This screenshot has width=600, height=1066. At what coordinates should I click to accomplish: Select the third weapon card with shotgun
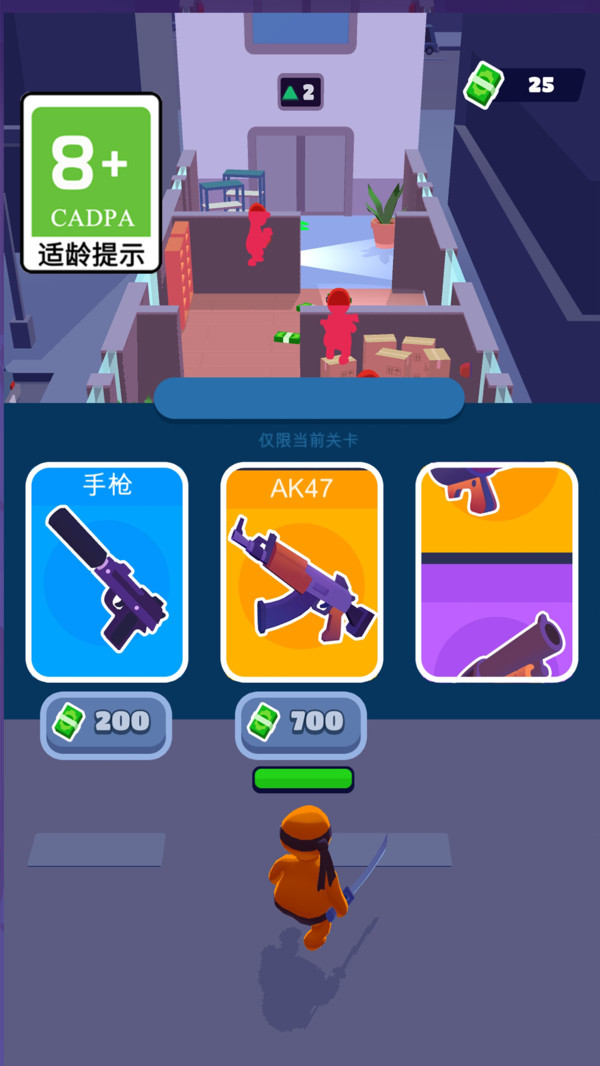(496, 572)
